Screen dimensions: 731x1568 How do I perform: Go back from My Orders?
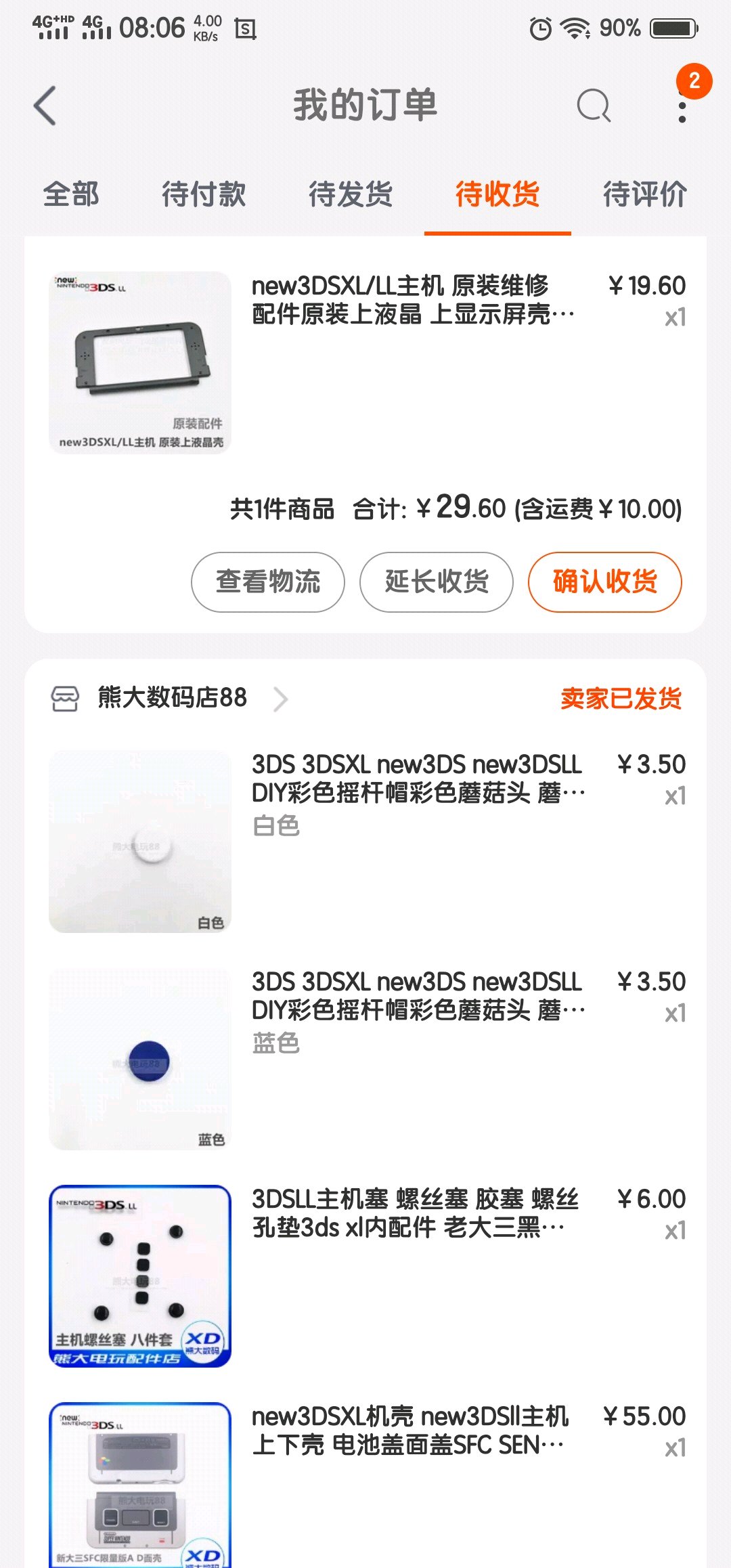[x=45, y=106]
